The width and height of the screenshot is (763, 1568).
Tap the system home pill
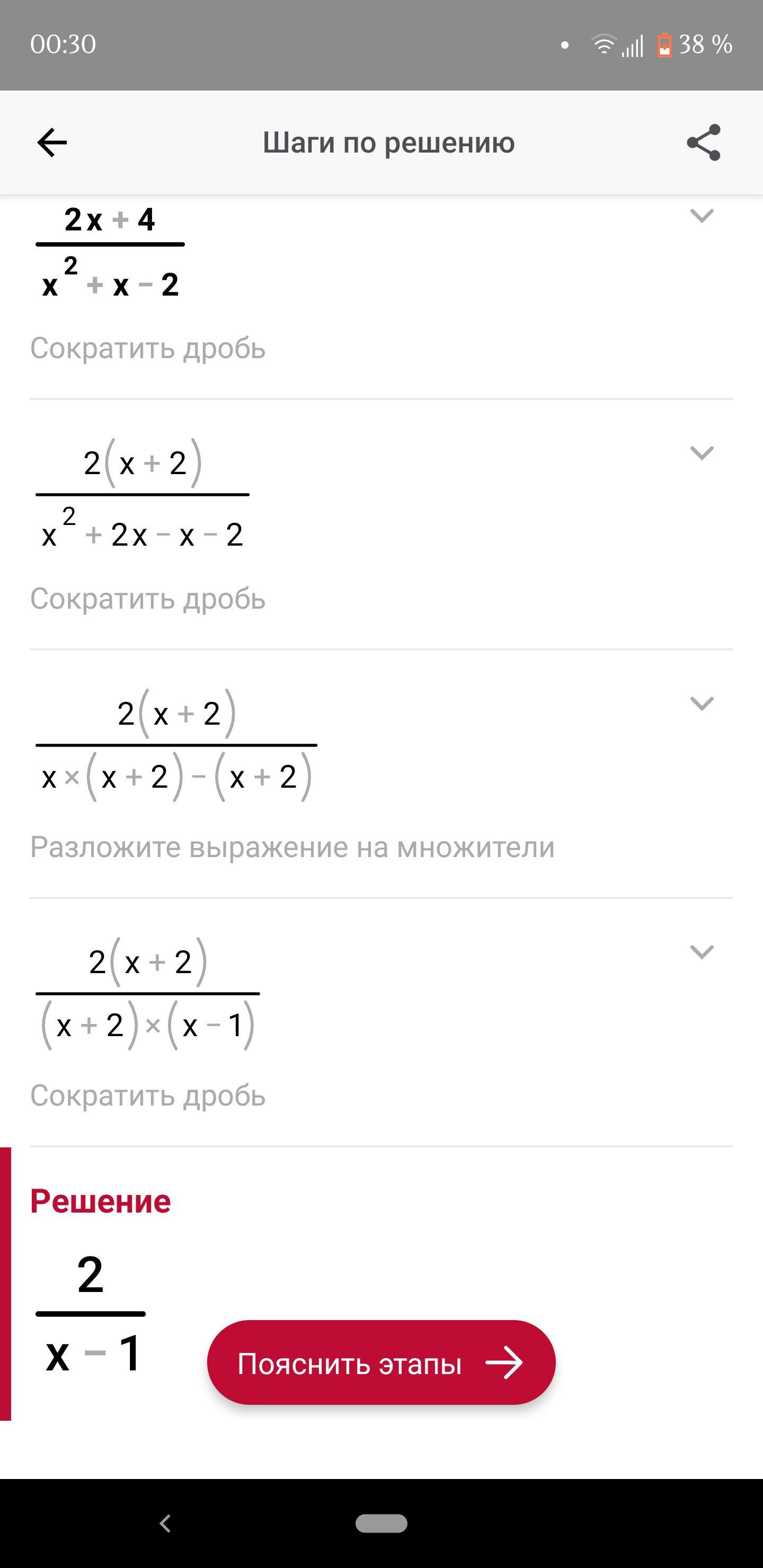(x=381, y=1523)
